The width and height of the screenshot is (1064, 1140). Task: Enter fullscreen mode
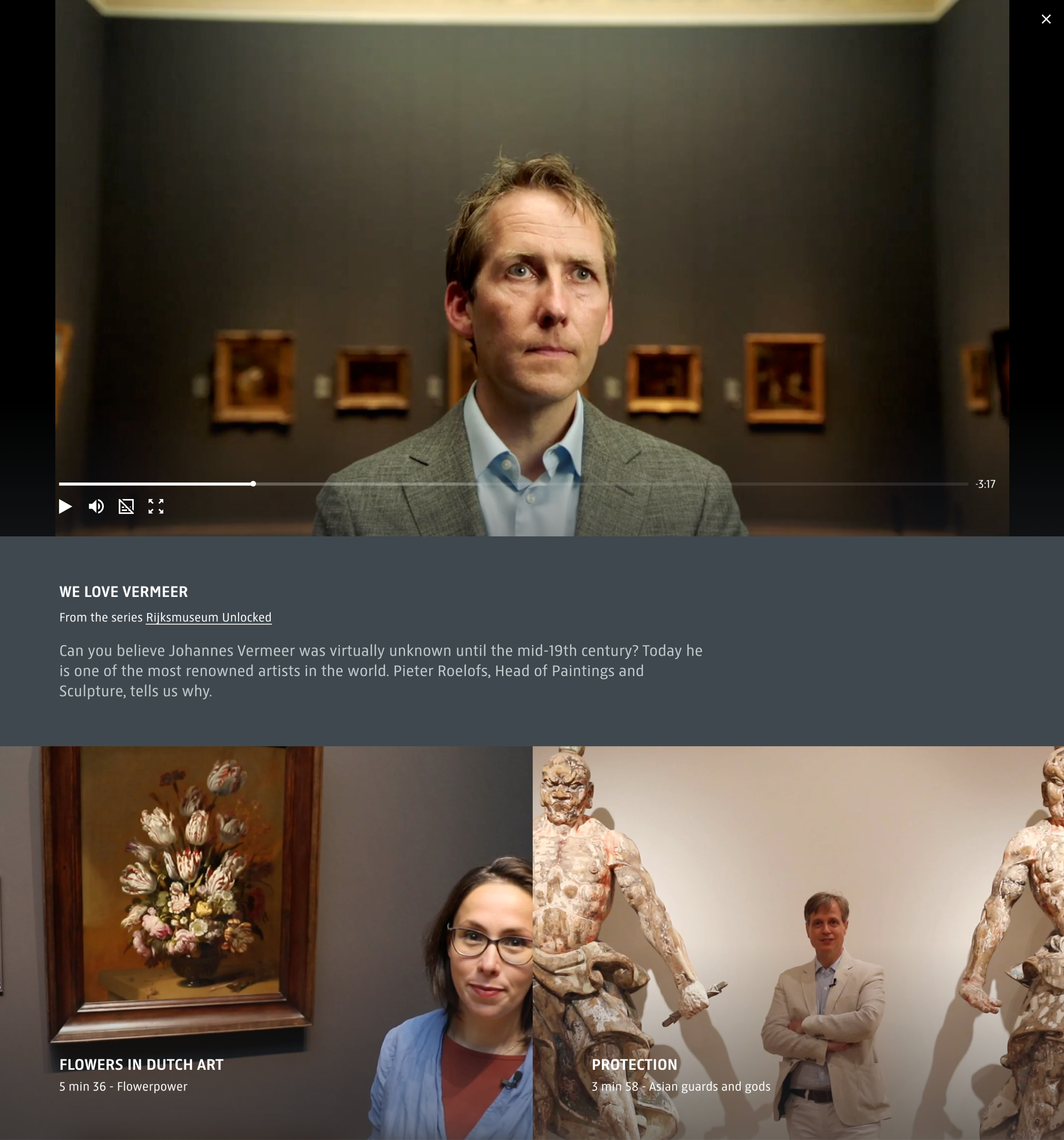point(156,506)
